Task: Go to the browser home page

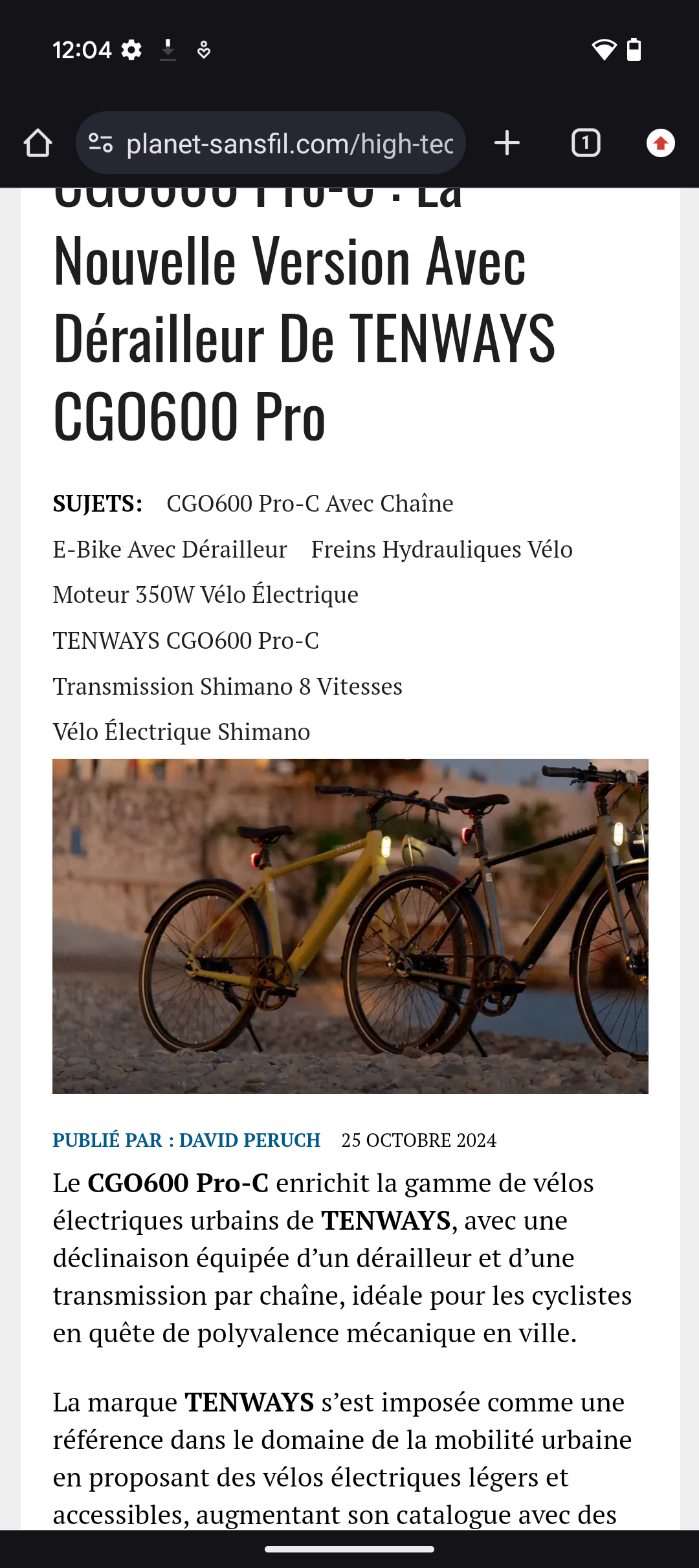Action: [x=38, y=143]
